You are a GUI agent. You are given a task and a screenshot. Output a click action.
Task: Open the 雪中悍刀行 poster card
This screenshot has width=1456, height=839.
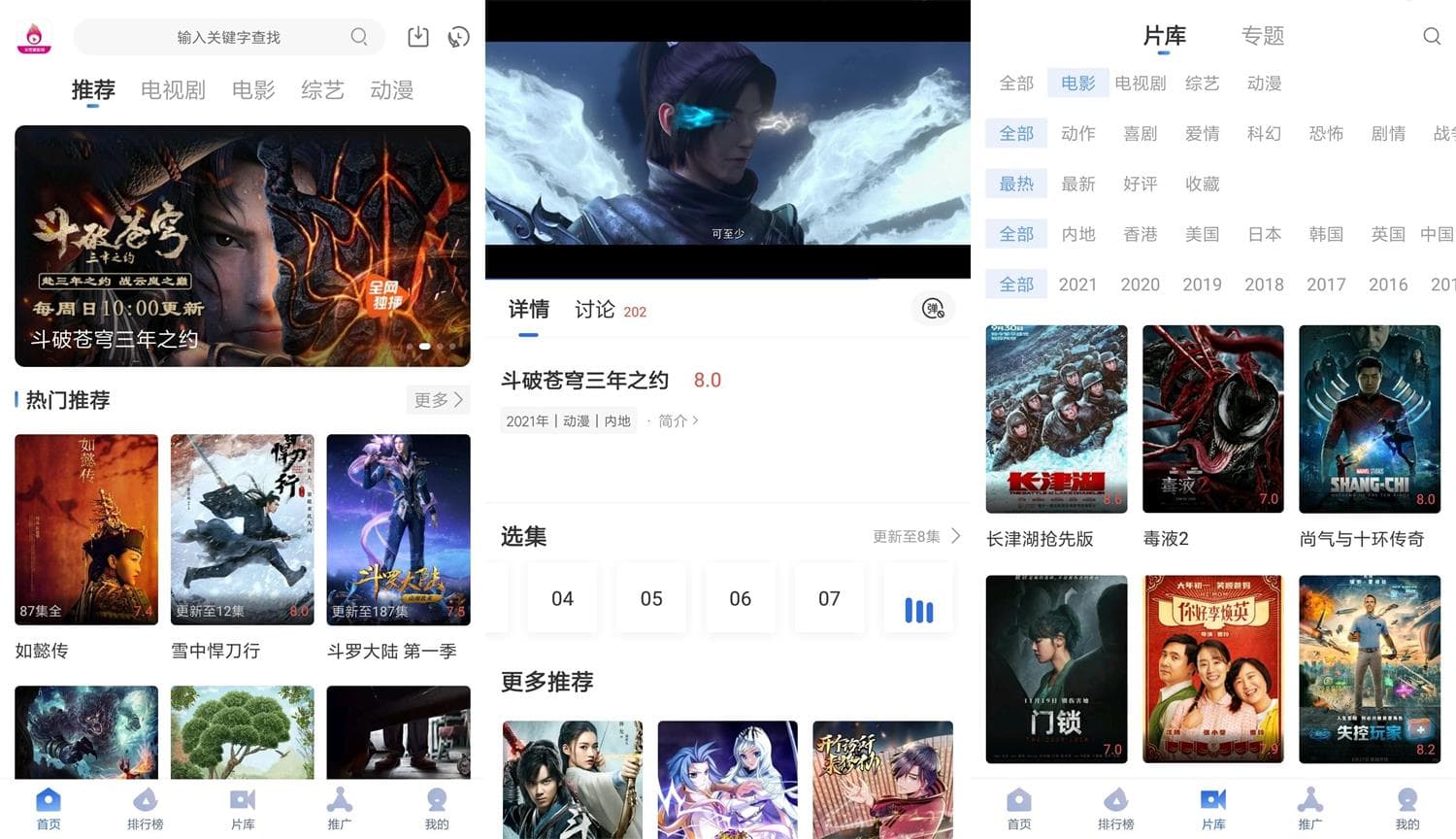coord(243,529)
